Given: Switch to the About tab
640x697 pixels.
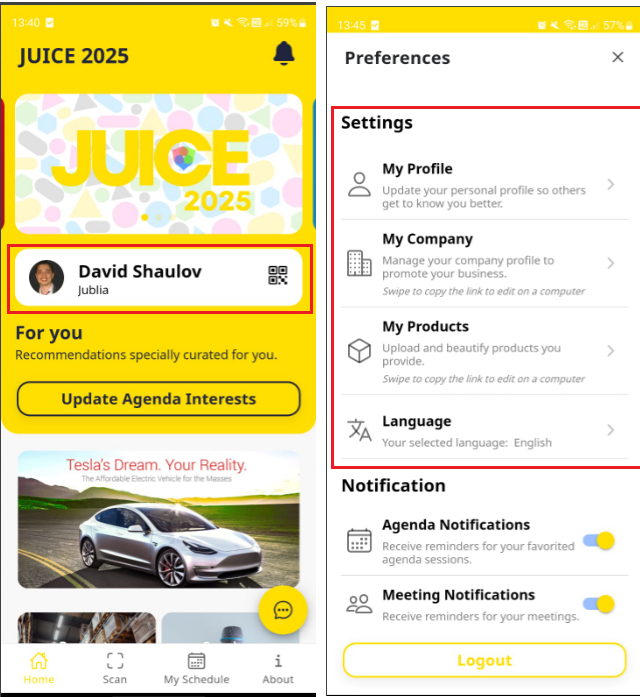Looking at the screenshot, I should pyautogui.click(x=278, y=668).
